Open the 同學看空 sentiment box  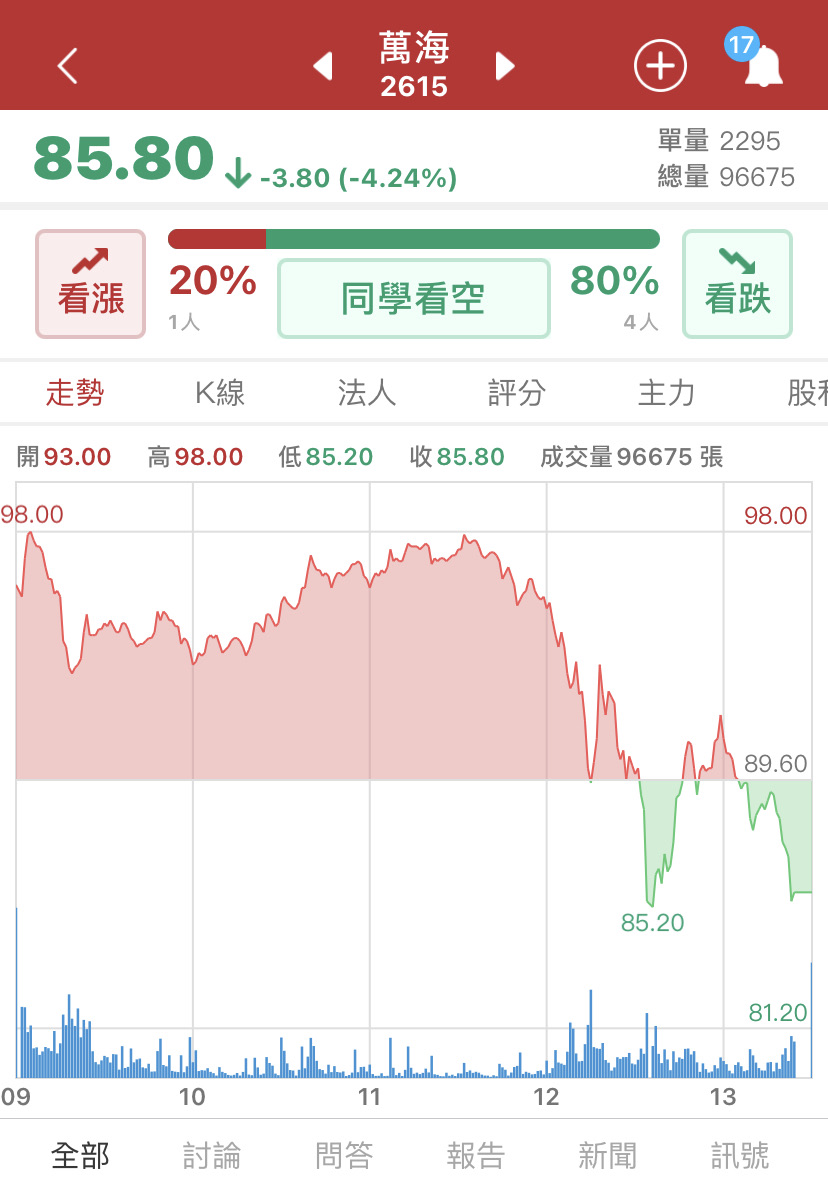click(413, 298)
